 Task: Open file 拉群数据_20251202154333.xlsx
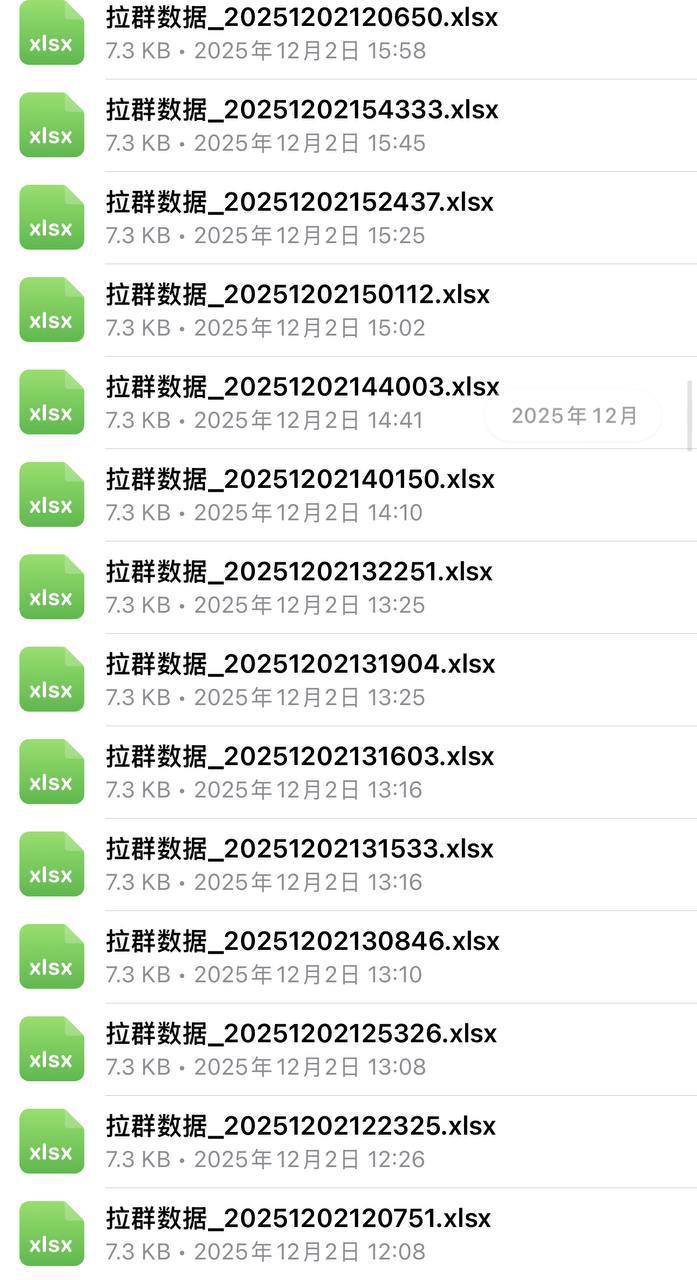(302, 110)
